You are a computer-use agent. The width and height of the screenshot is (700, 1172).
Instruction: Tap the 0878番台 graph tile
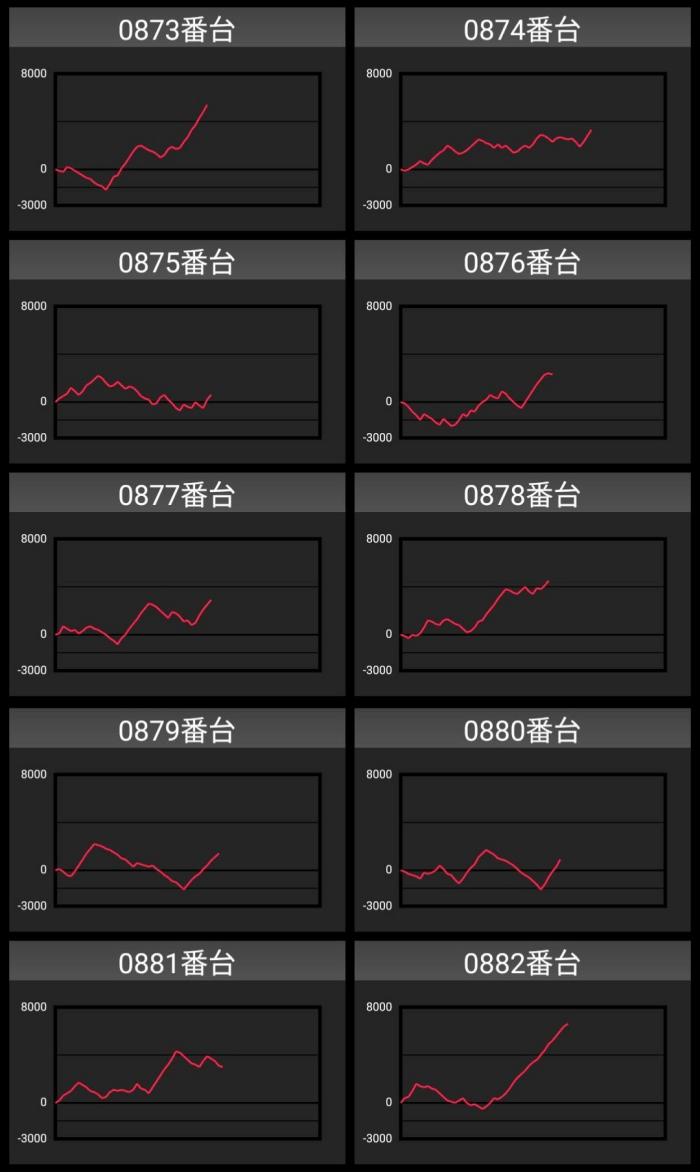point(522,585)
